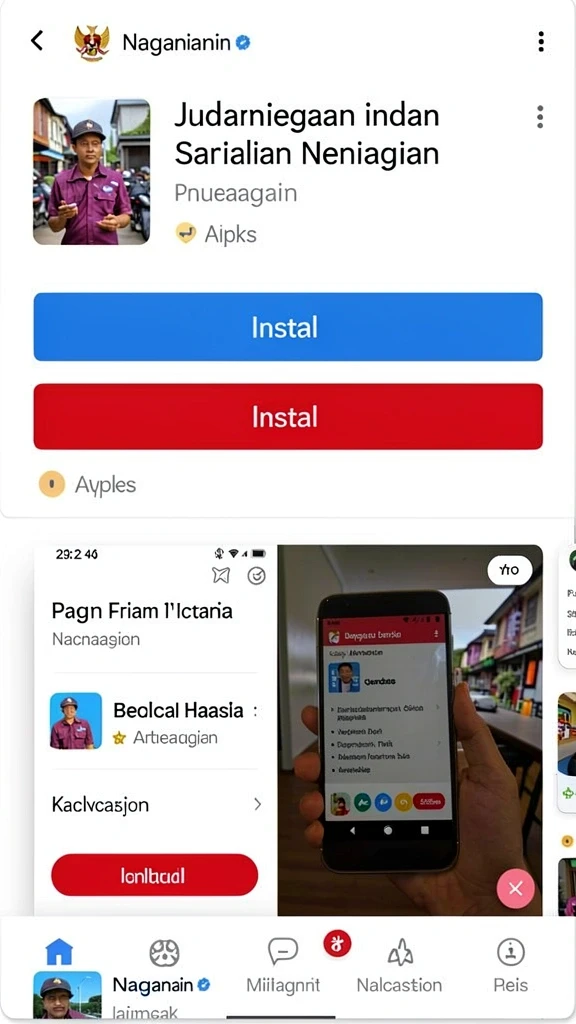This screenshot has width=576, height=1024.
Task: Dismiss with the pink X button
Action: (515, 889)
